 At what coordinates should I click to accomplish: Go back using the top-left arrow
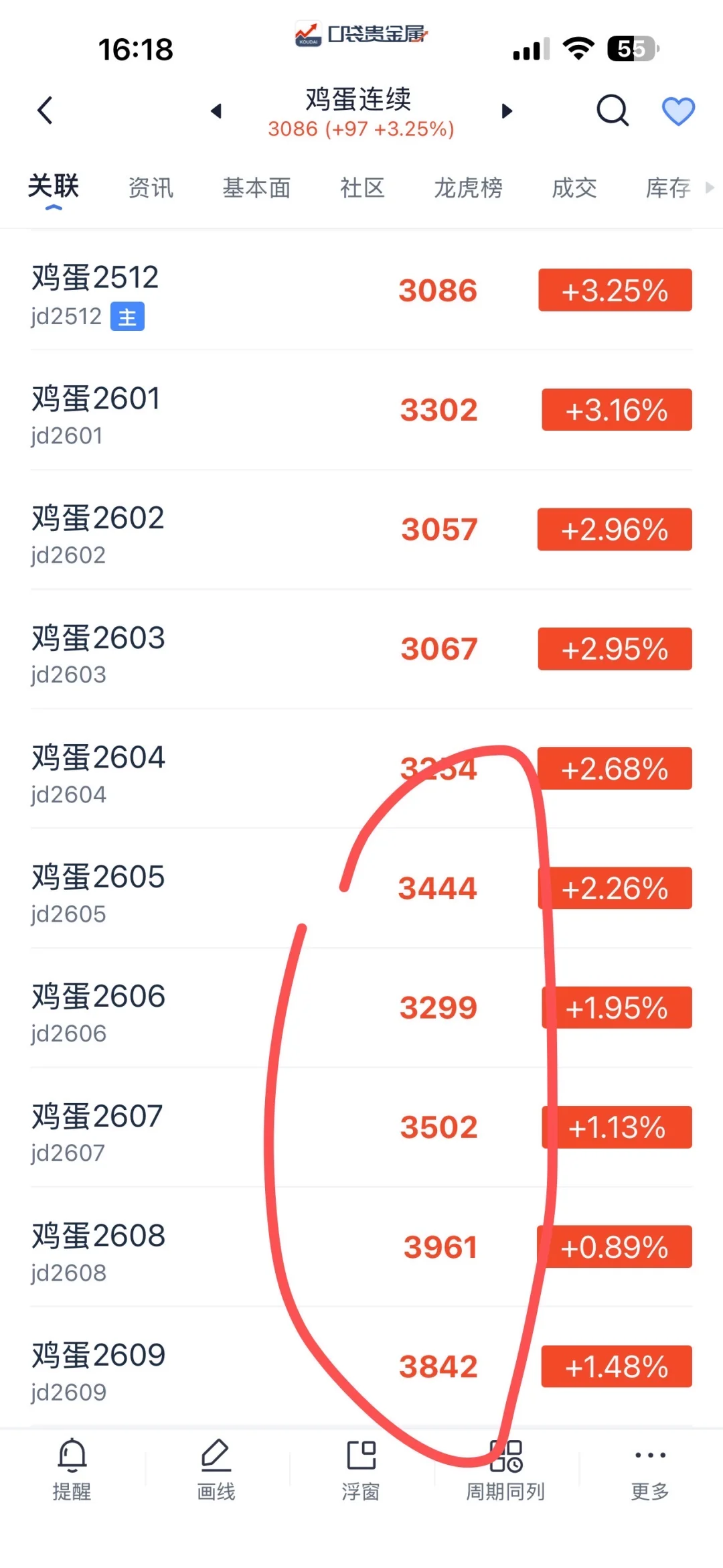tap(45, 111)
